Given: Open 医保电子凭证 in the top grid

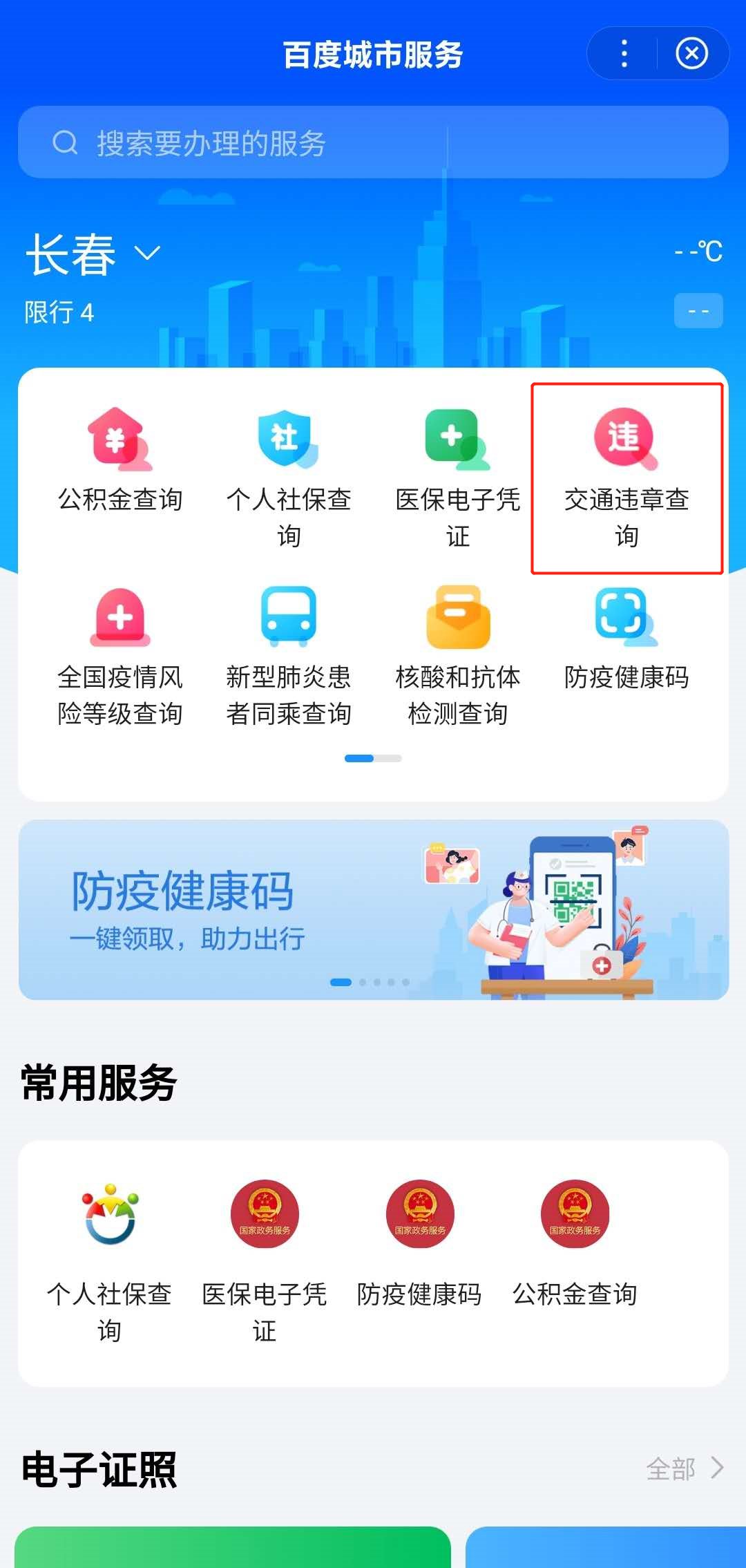Looking at the screenshot, I should (x=457, y=477).
